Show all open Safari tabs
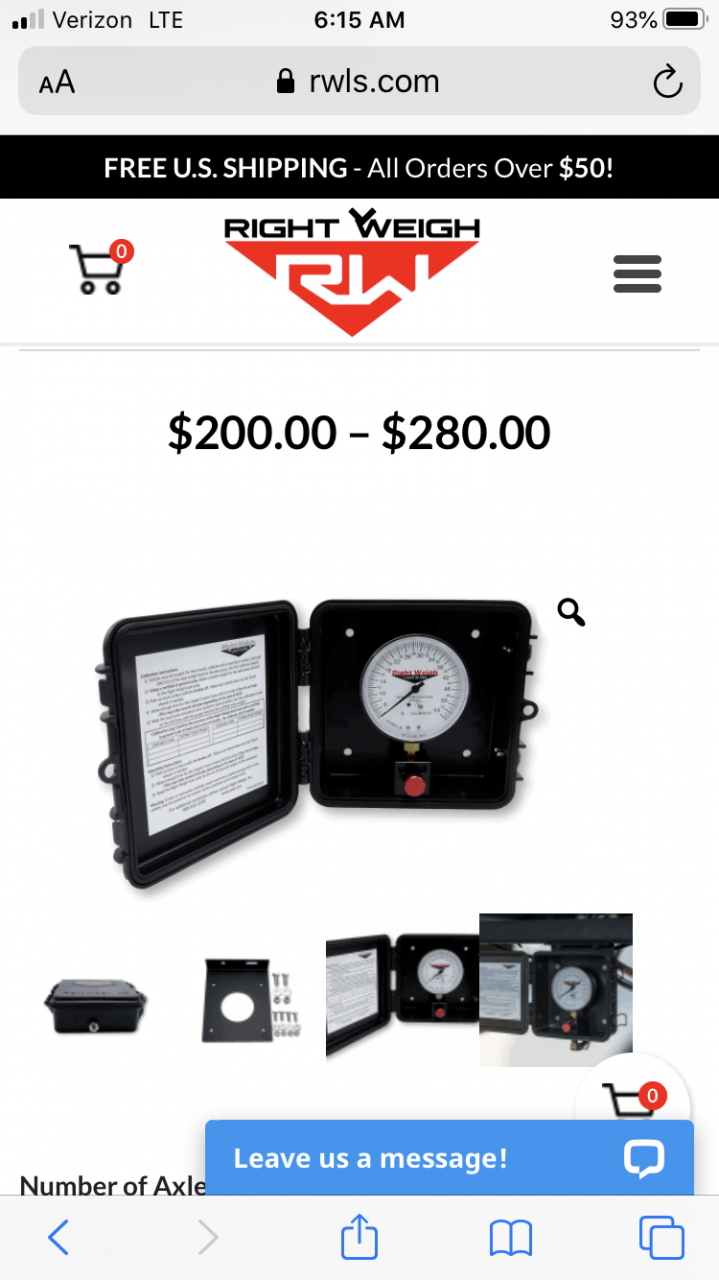 661,1238
